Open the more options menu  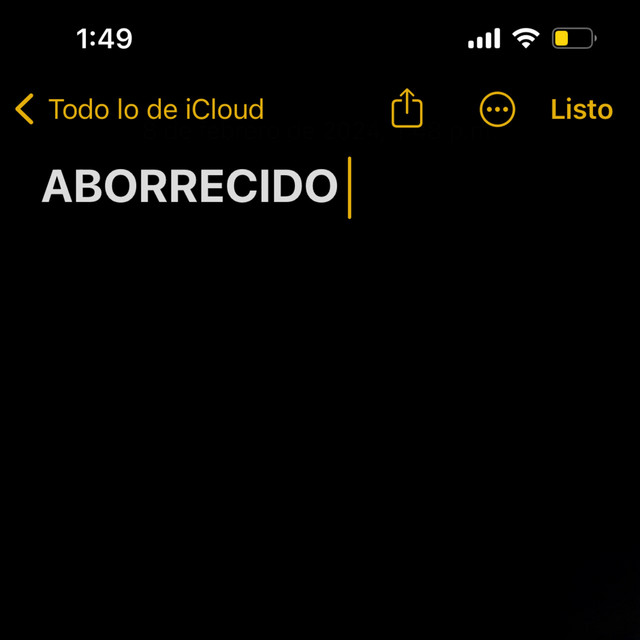point(497,109)
